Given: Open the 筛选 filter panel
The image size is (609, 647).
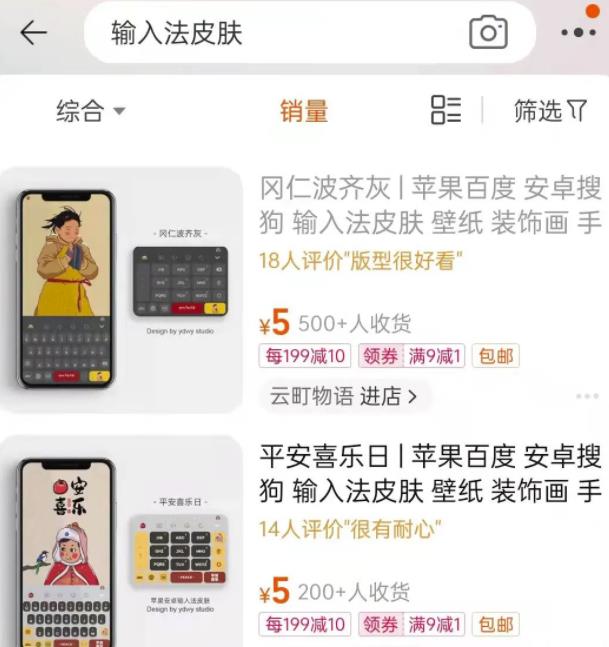Looking at the screenshot, I should (x=550, y=111).
